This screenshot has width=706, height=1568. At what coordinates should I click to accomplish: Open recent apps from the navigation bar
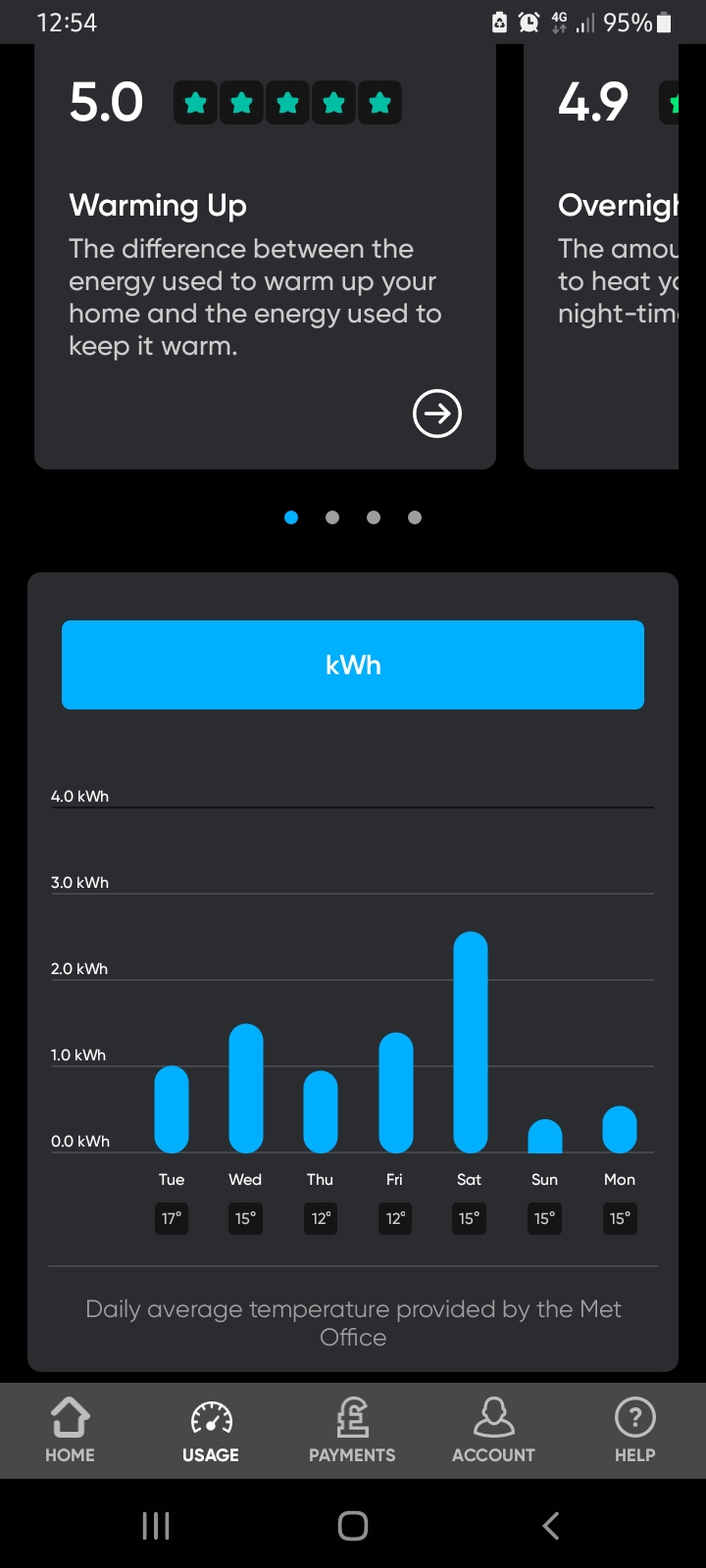coord(156,1525)
